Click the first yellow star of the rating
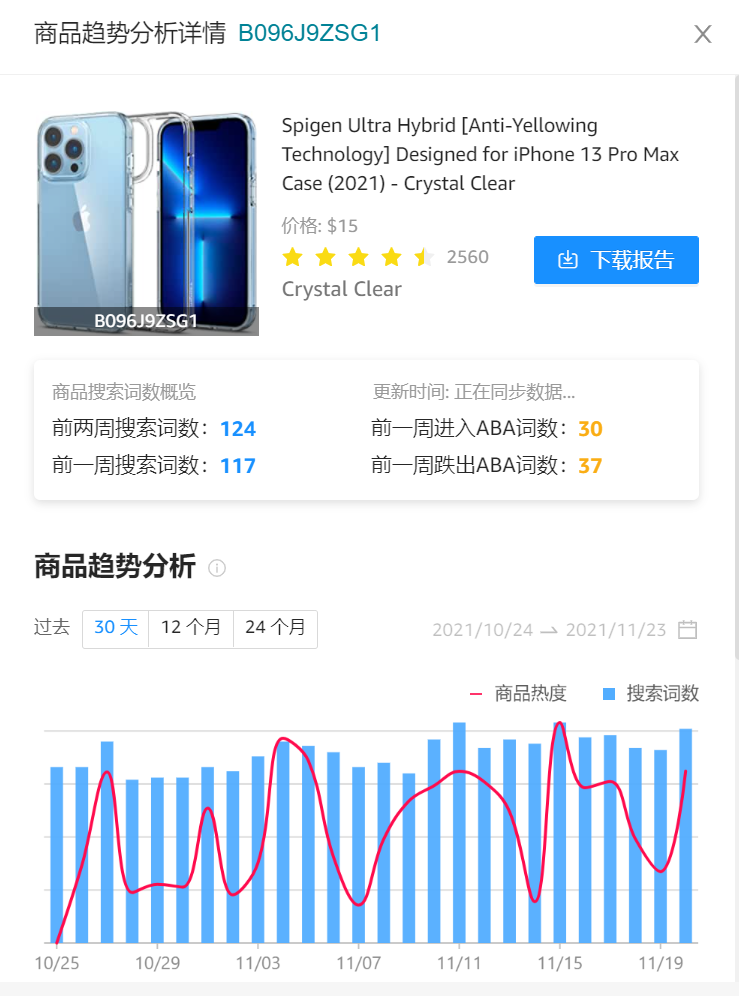This screenshot has height=996, width=739. pos(292,257)
